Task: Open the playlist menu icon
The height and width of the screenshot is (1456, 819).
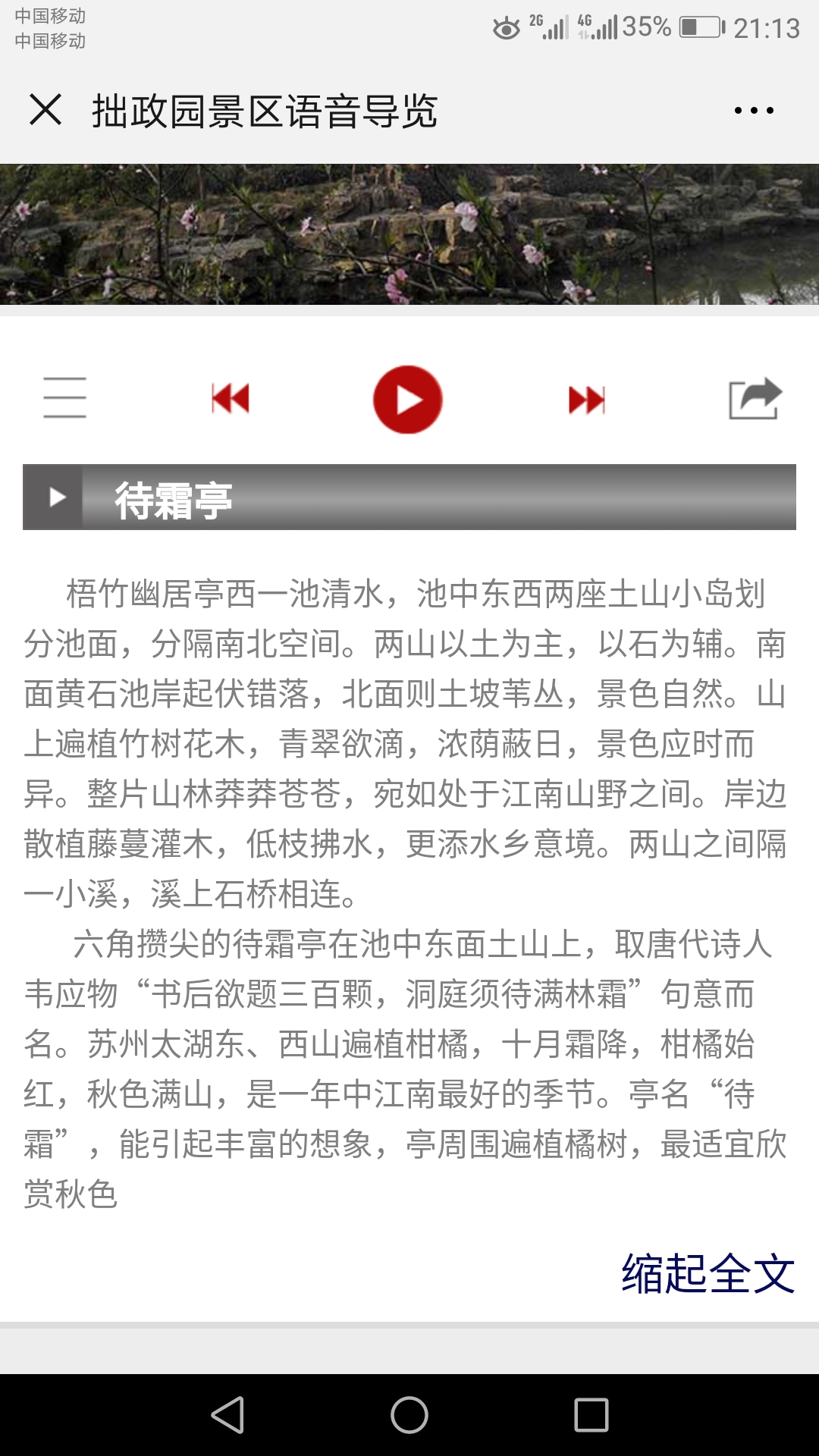Action: (x=64, y=398)
